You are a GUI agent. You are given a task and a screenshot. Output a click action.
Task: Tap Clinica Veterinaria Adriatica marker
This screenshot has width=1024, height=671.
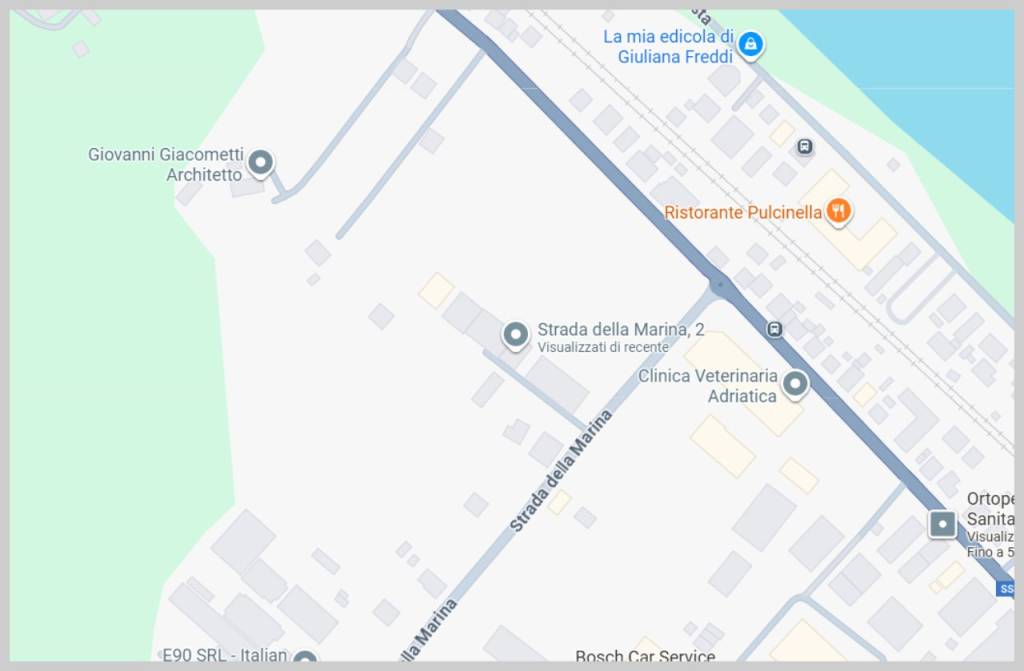795,383
